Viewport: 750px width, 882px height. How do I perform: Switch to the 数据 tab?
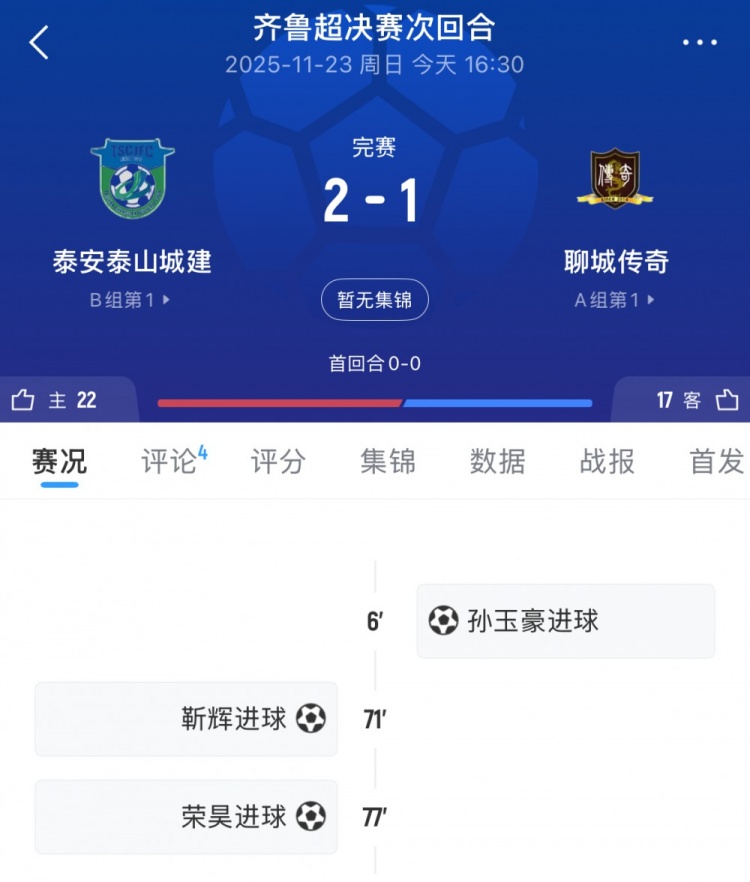tap(497, 462)
